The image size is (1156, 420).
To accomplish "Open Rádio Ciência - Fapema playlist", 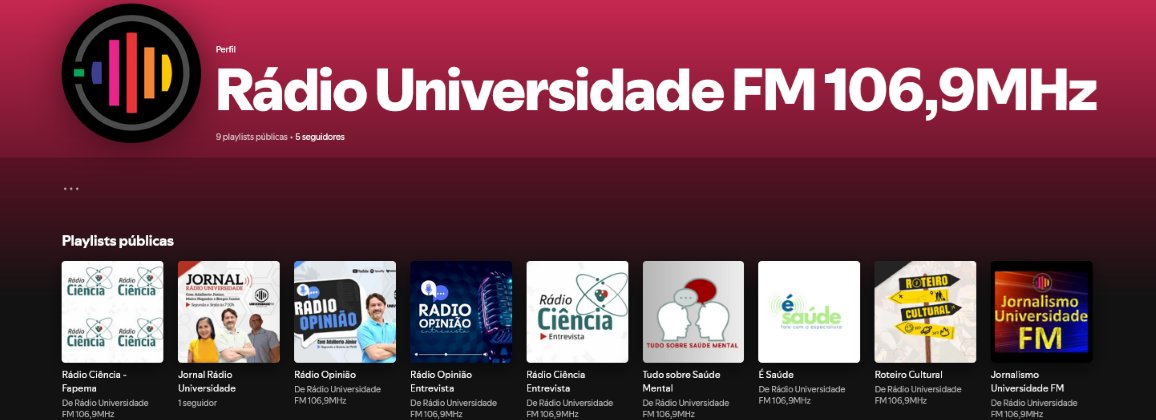I will 112,311.
